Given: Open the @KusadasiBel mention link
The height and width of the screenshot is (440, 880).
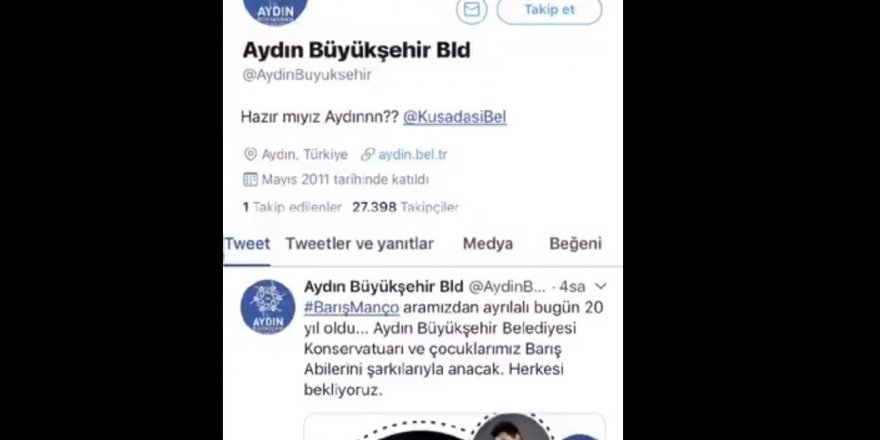Looking at the screenshot, I should pos(455,117).
